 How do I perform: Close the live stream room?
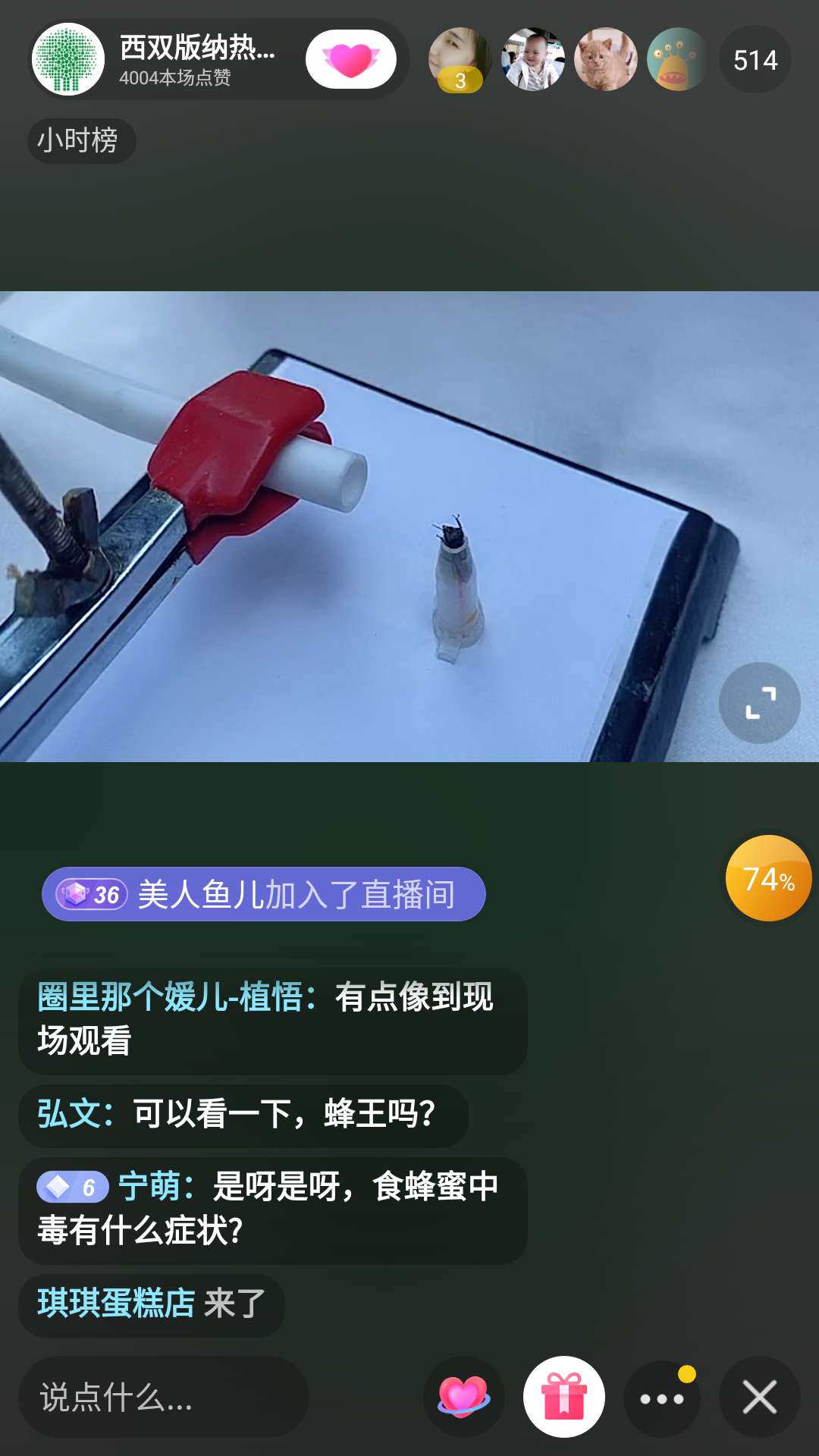tap(759, 1396)
